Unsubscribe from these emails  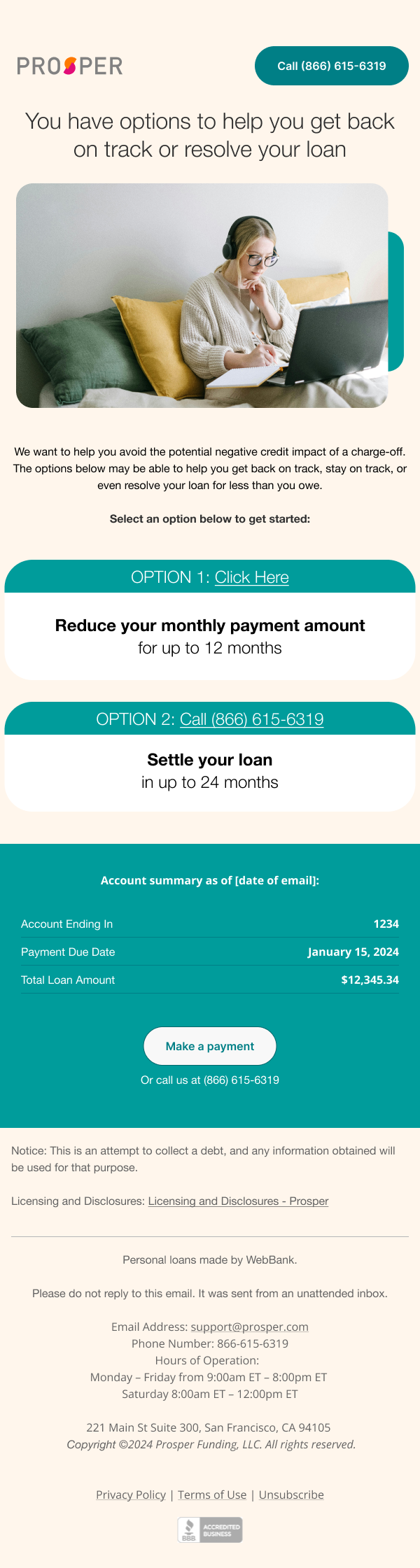pos(291,1495)
